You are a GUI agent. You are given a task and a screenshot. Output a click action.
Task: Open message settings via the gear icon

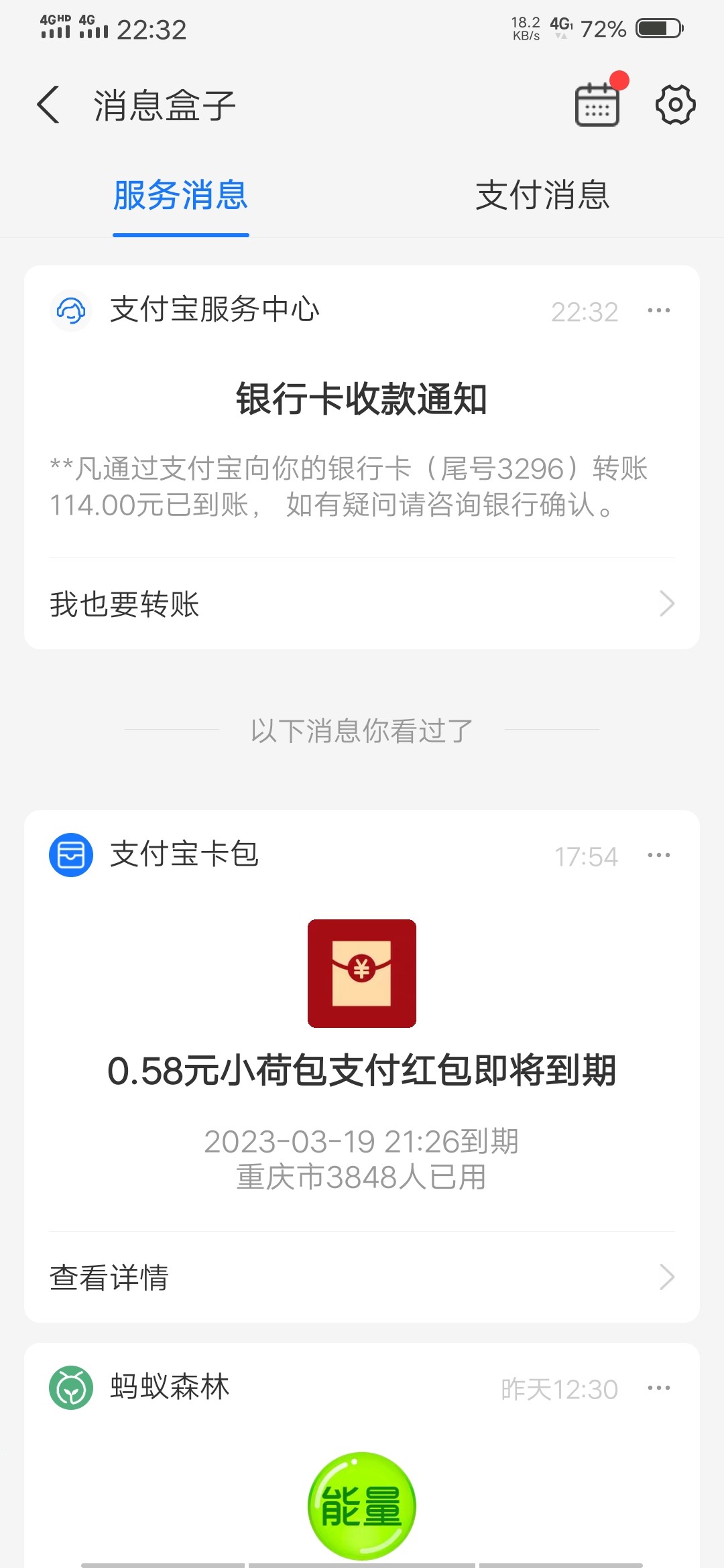[x=675, y=105]
